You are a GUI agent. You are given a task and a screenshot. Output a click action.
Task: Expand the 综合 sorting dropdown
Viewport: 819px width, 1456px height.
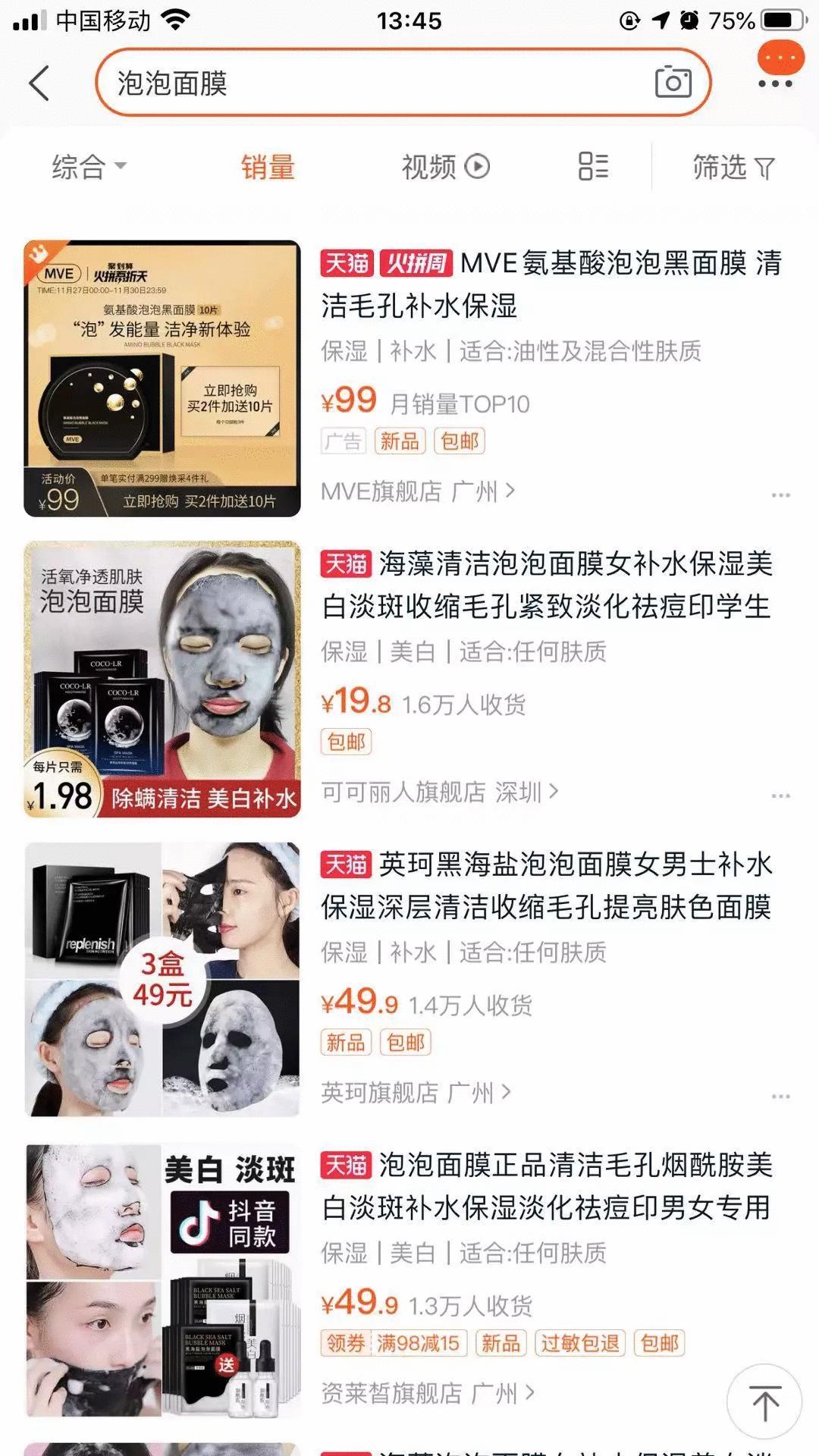coord(87,166)
